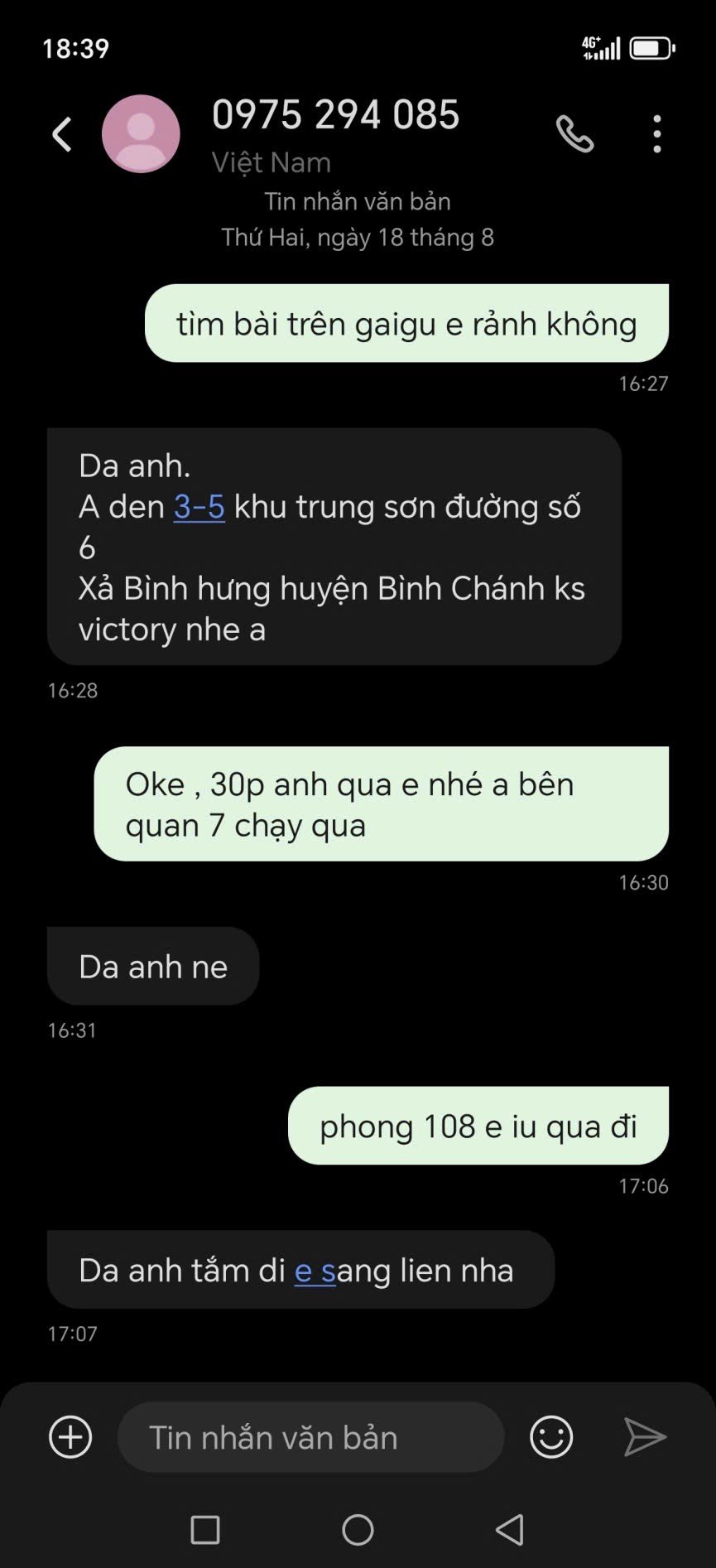Open the contact avatar for 0975 294 085
This screenshot has width=716, height=1568.
point(141,134)
